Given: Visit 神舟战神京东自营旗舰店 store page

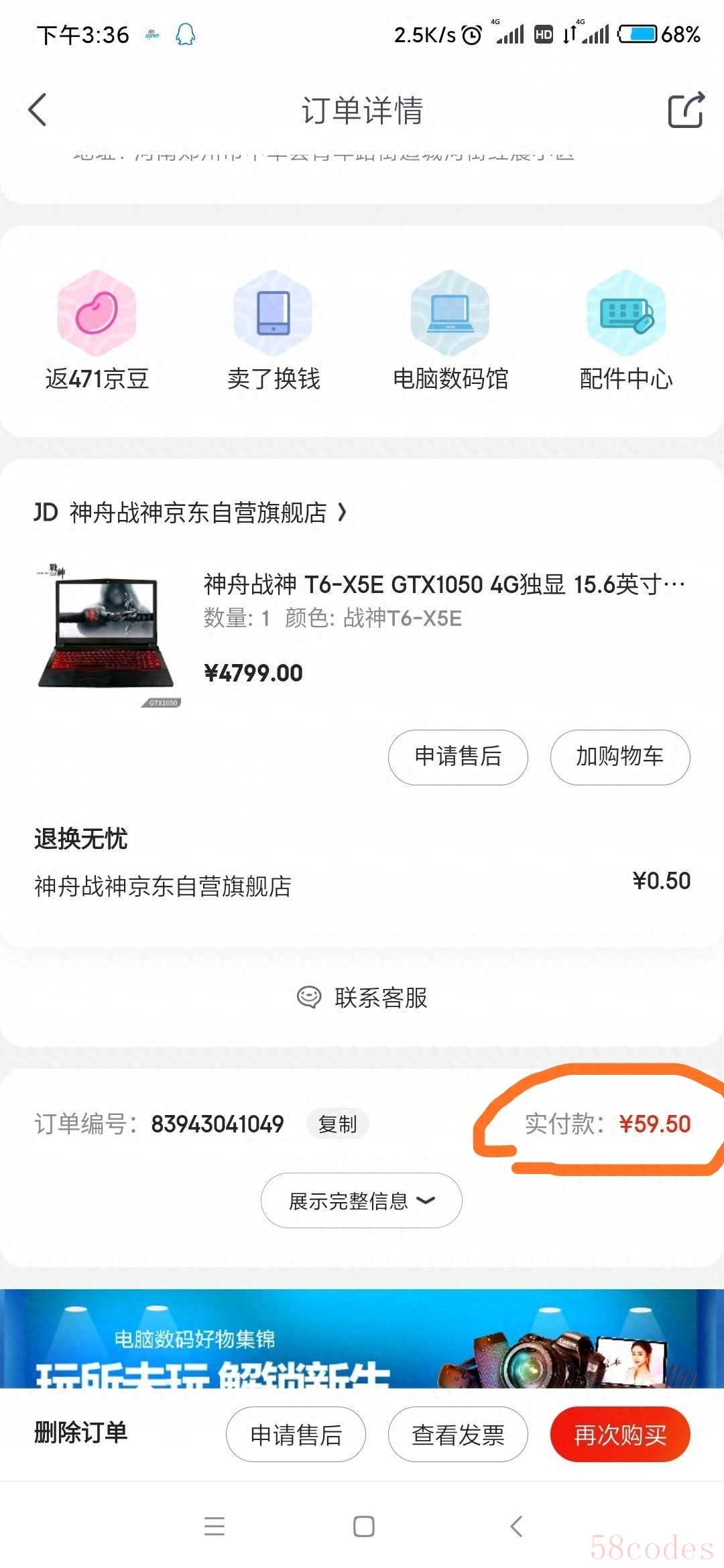Looking at the screenshot, I should point(198,513).
